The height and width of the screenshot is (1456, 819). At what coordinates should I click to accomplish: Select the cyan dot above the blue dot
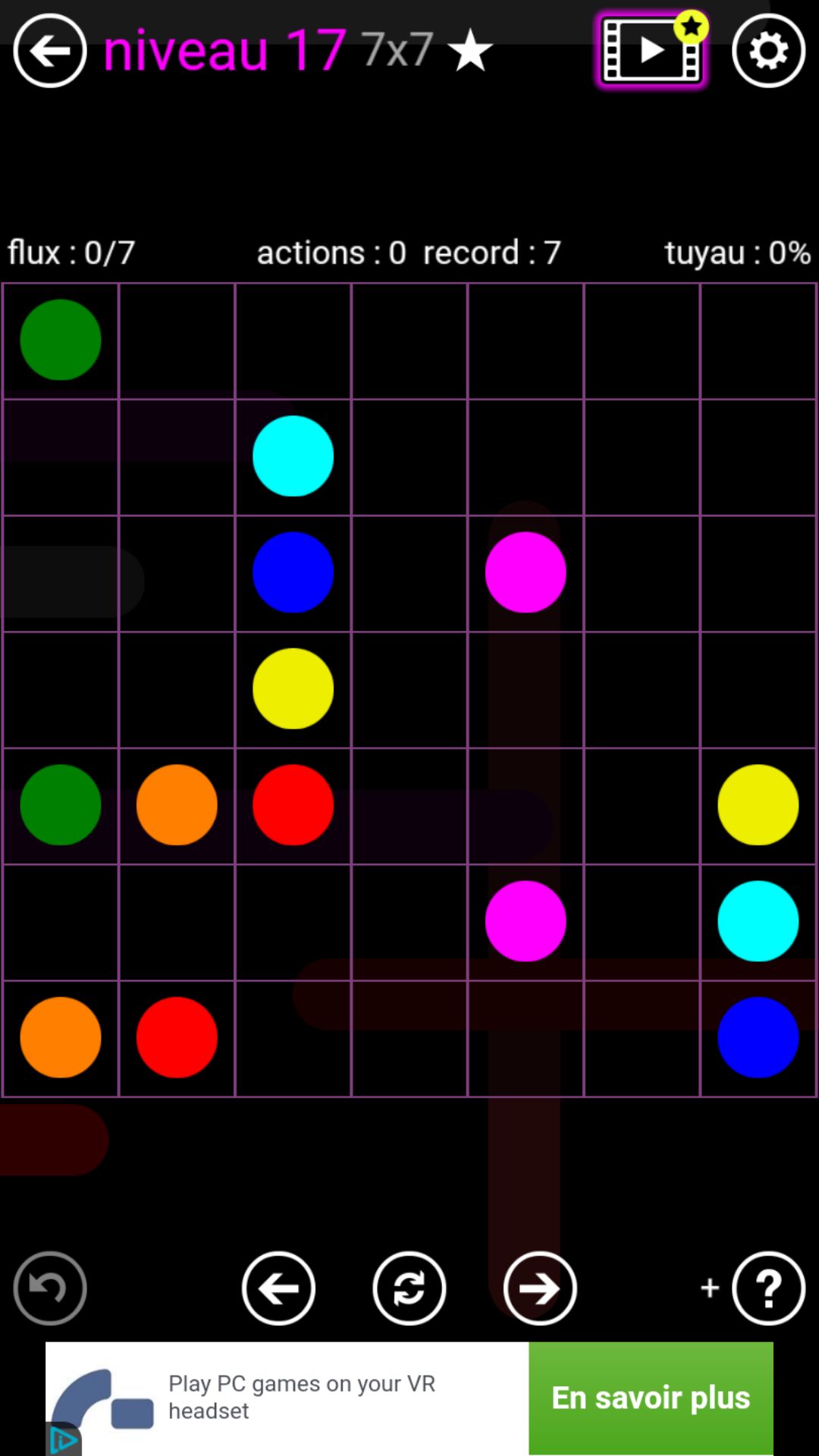click(293, 456)
